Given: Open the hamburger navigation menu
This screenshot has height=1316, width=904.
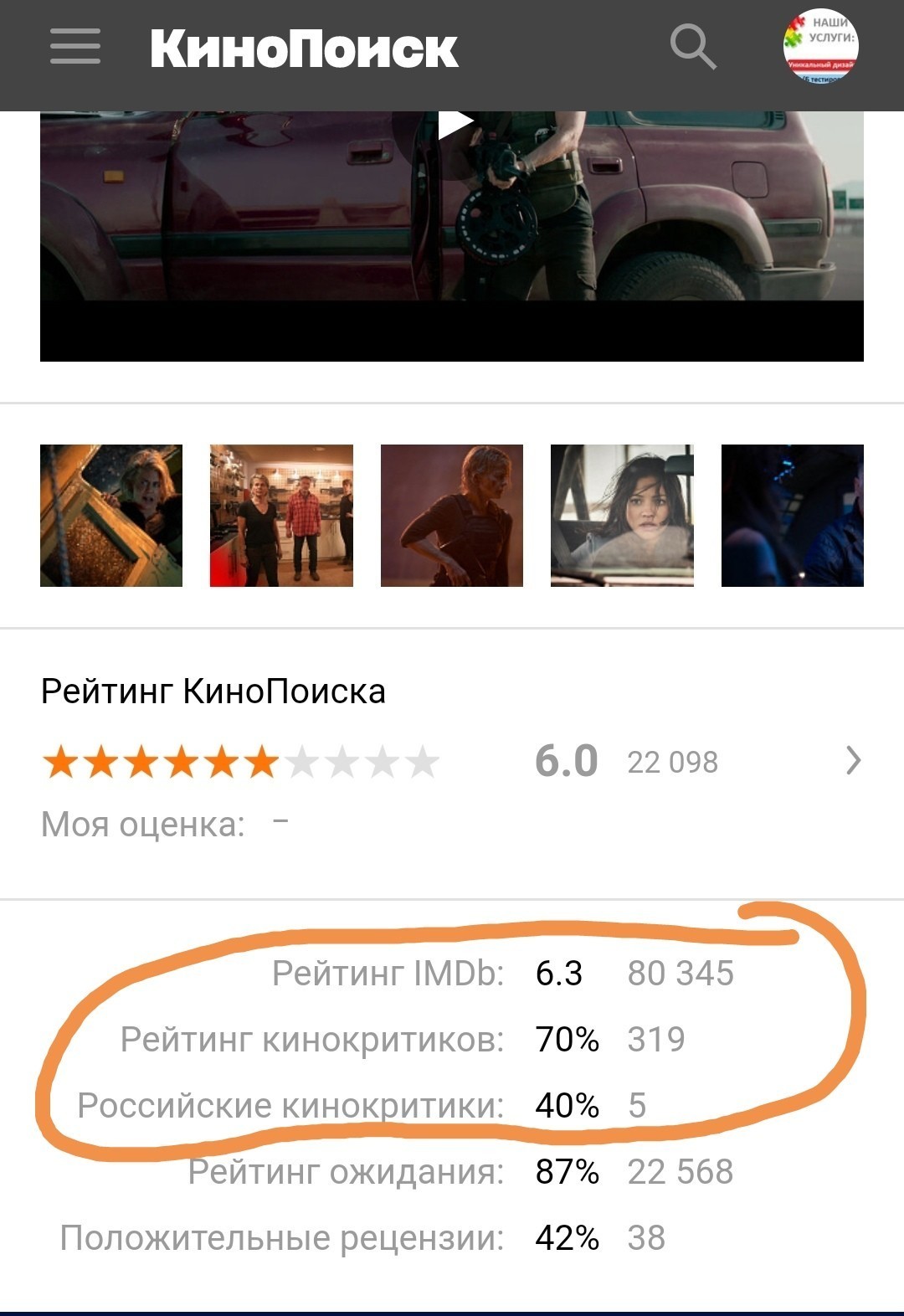Looking at the screenshot, I should click(75, 46).
